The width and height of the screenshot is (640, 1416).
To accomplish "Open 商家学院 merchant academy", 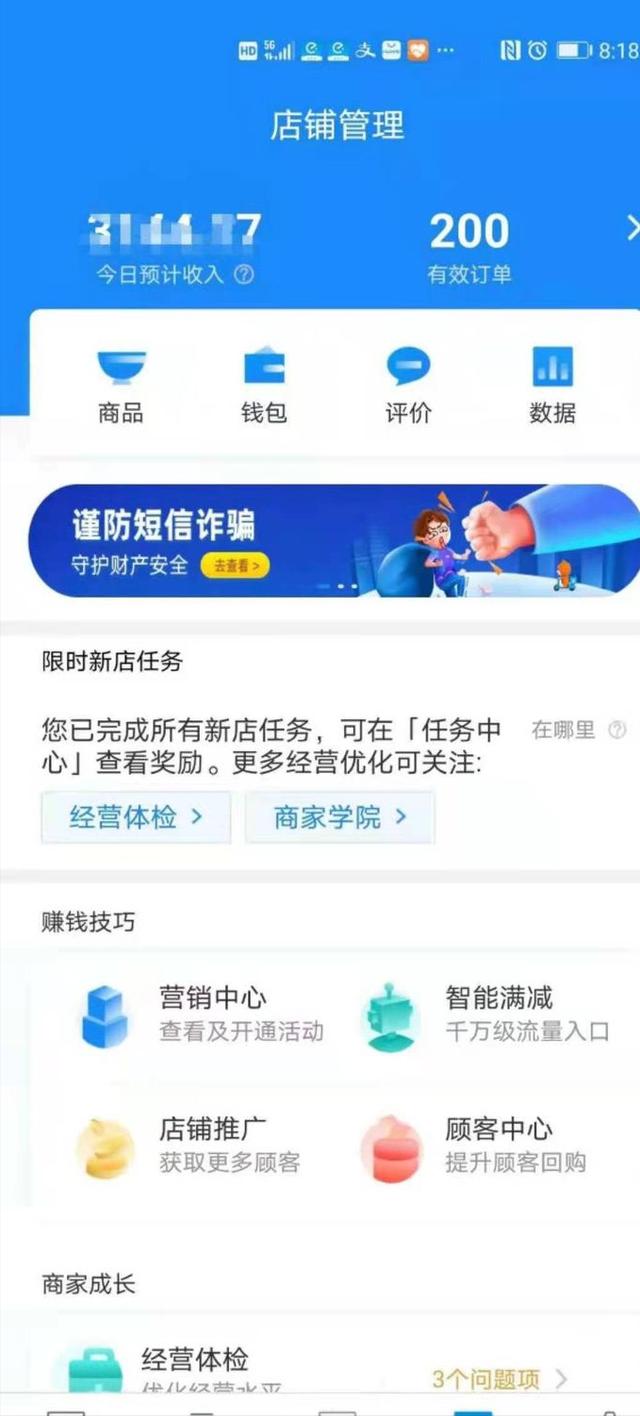I will tap(340, 817).
